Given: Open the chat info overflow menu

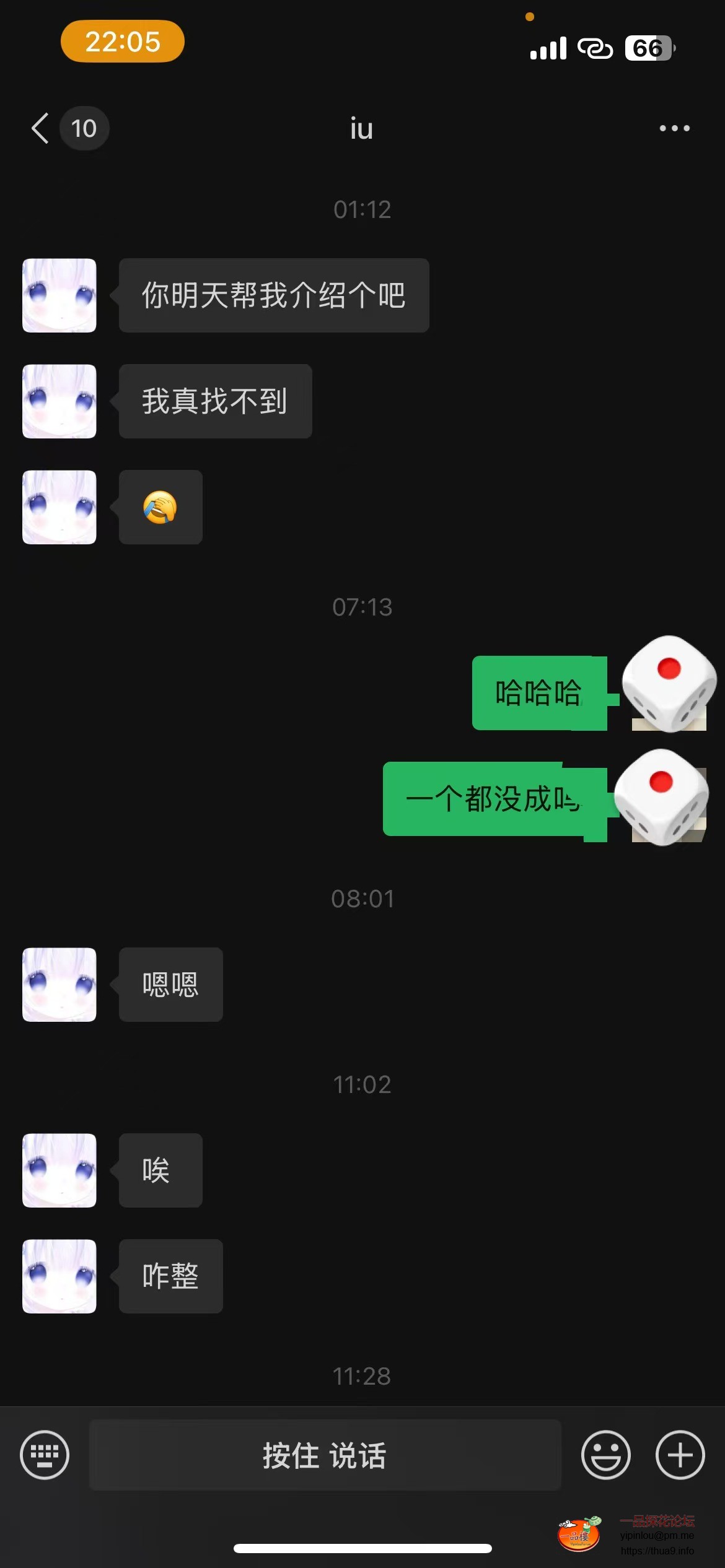Looking at the screenshot, I should [x=674, y=128].
